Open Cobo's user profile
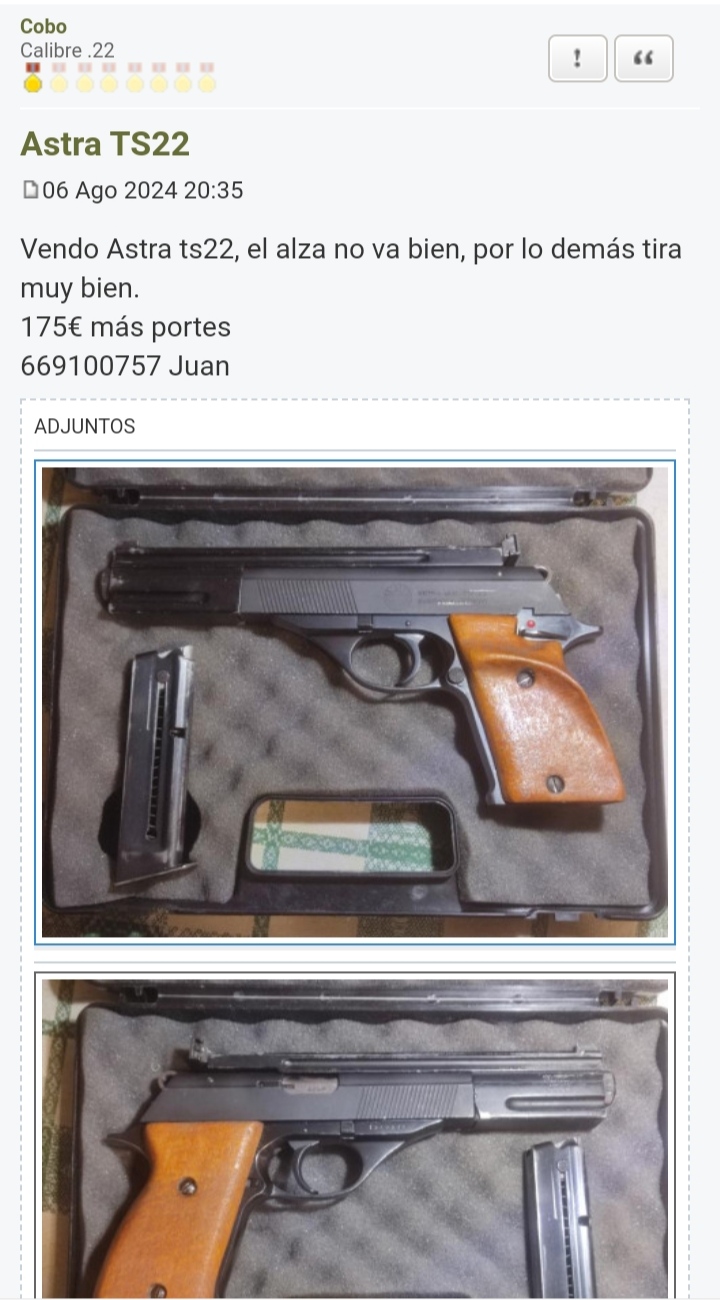 (43, 27)
